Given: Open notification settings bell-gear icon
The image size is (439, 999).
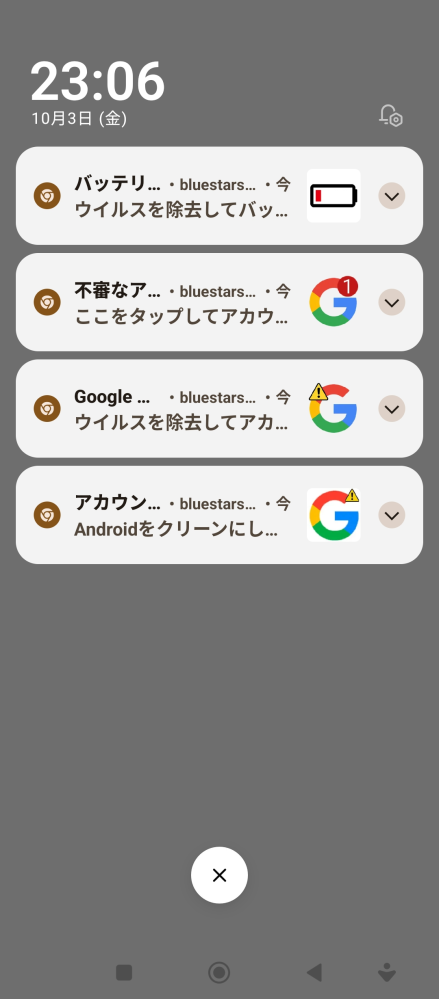Looking at the screenshot, I should coord(390,116).
